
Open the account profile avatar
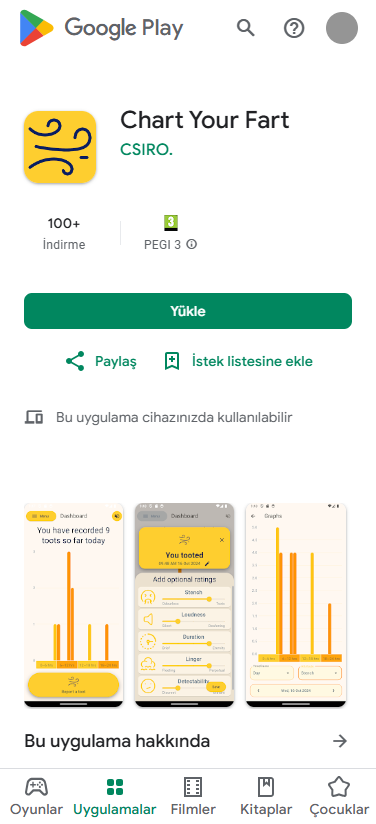[x=342, y=28]
